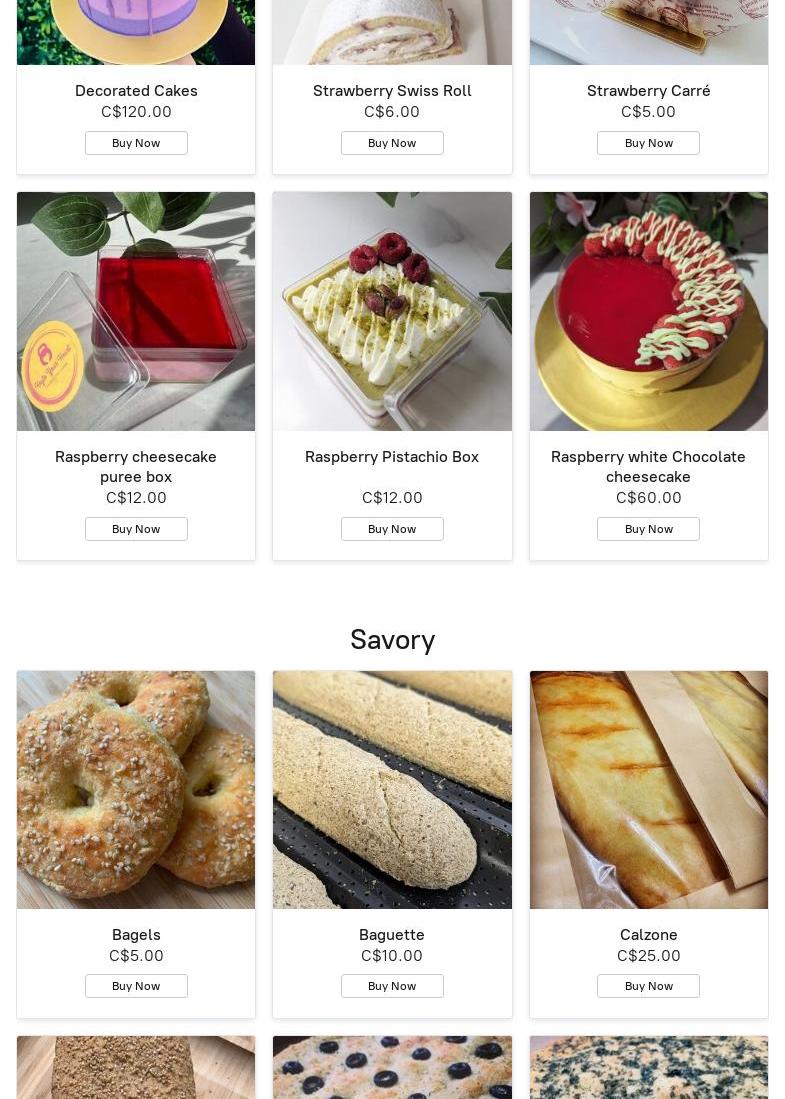785x1099 pixels.
Task: Open the Decorated Cakes product title
Action: click(x=136, y=91)
